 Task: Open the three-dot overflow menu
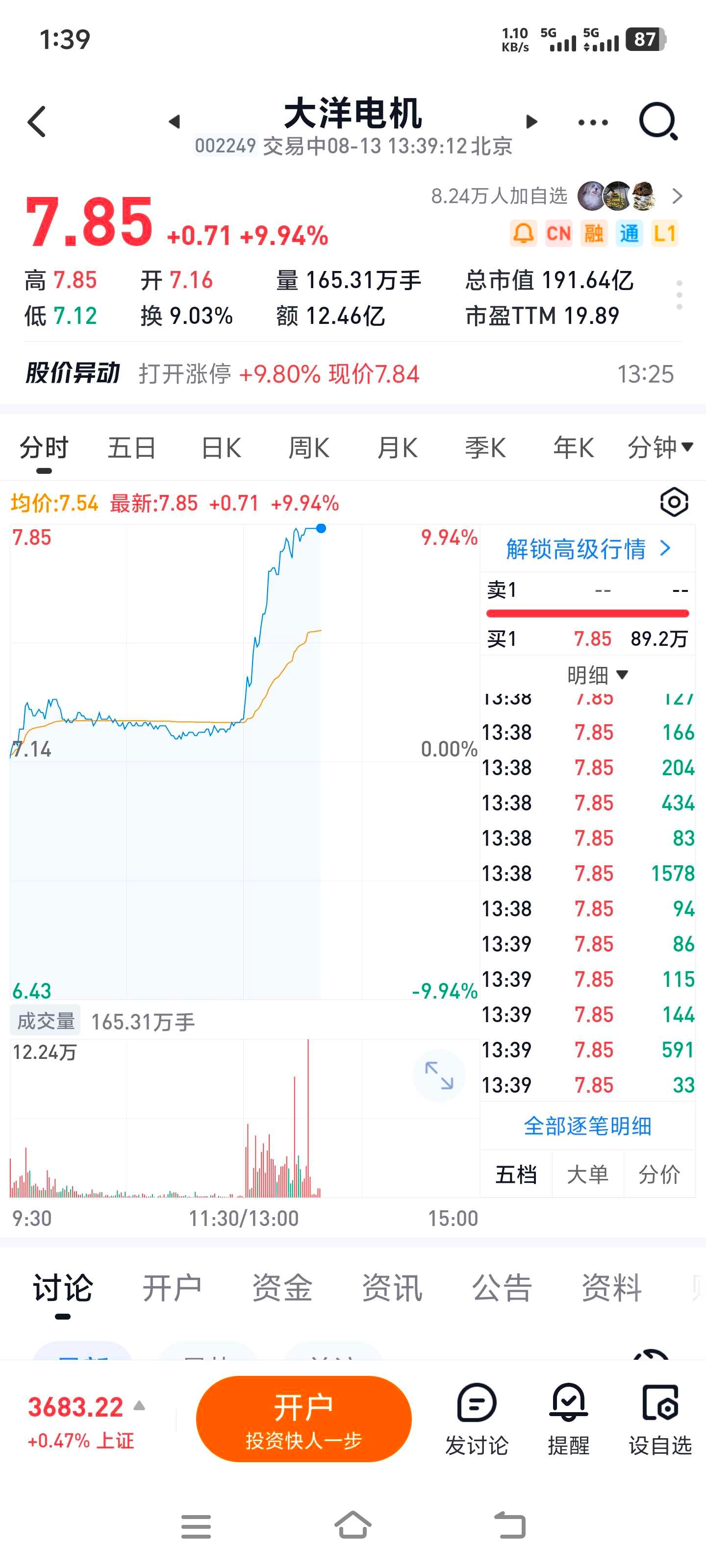click(593, 122)
